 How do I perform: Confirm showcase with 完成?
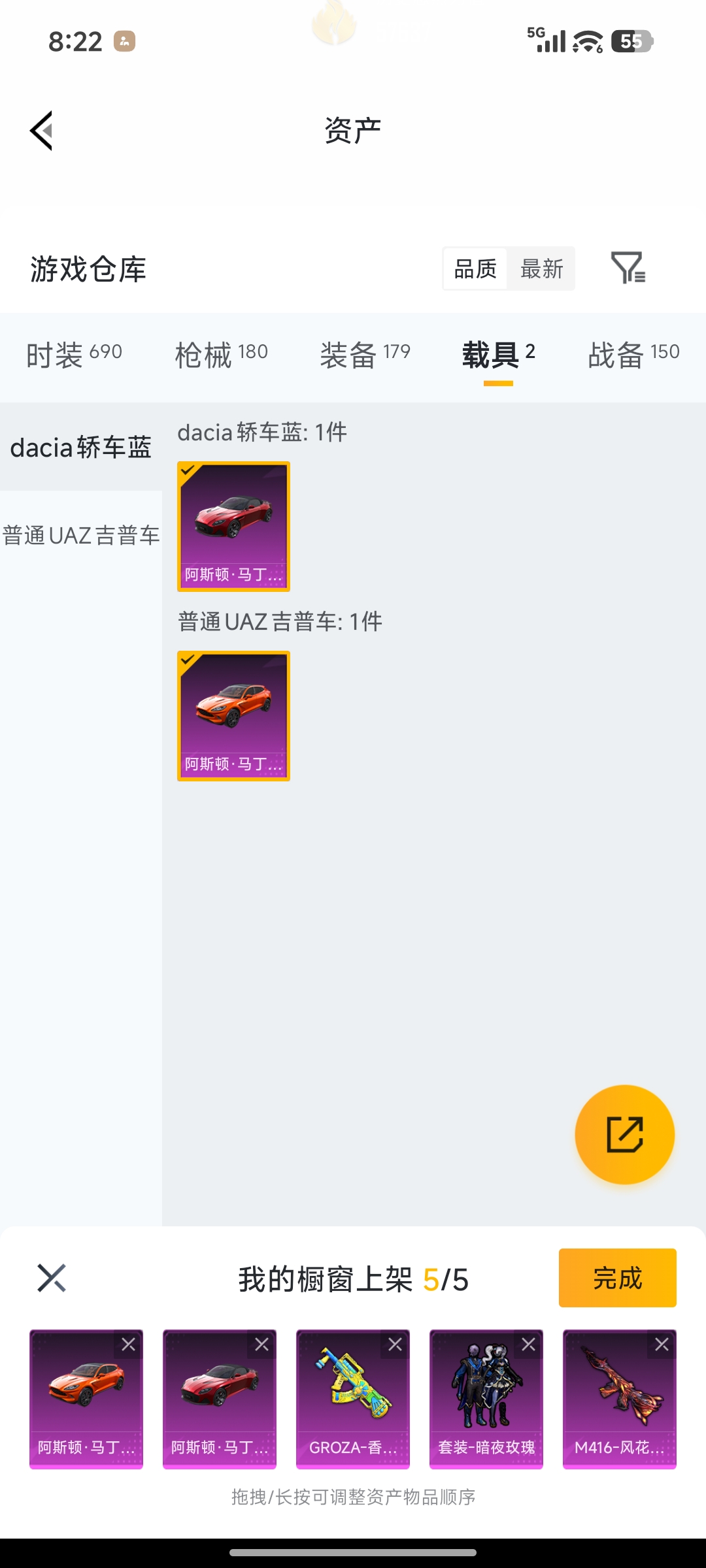coord(617,1278)
